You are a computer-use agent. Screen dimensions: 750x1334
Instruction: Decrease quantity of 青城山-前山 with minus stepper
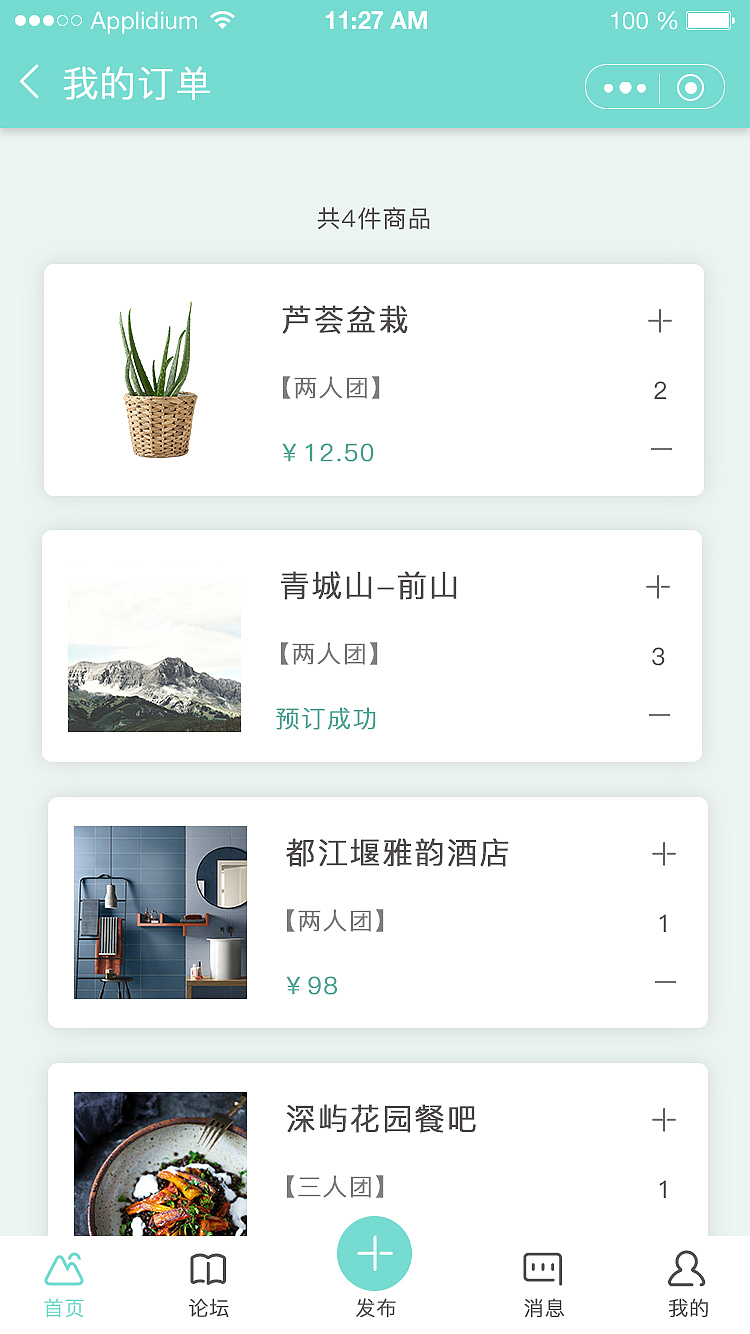tap(661, 715)
